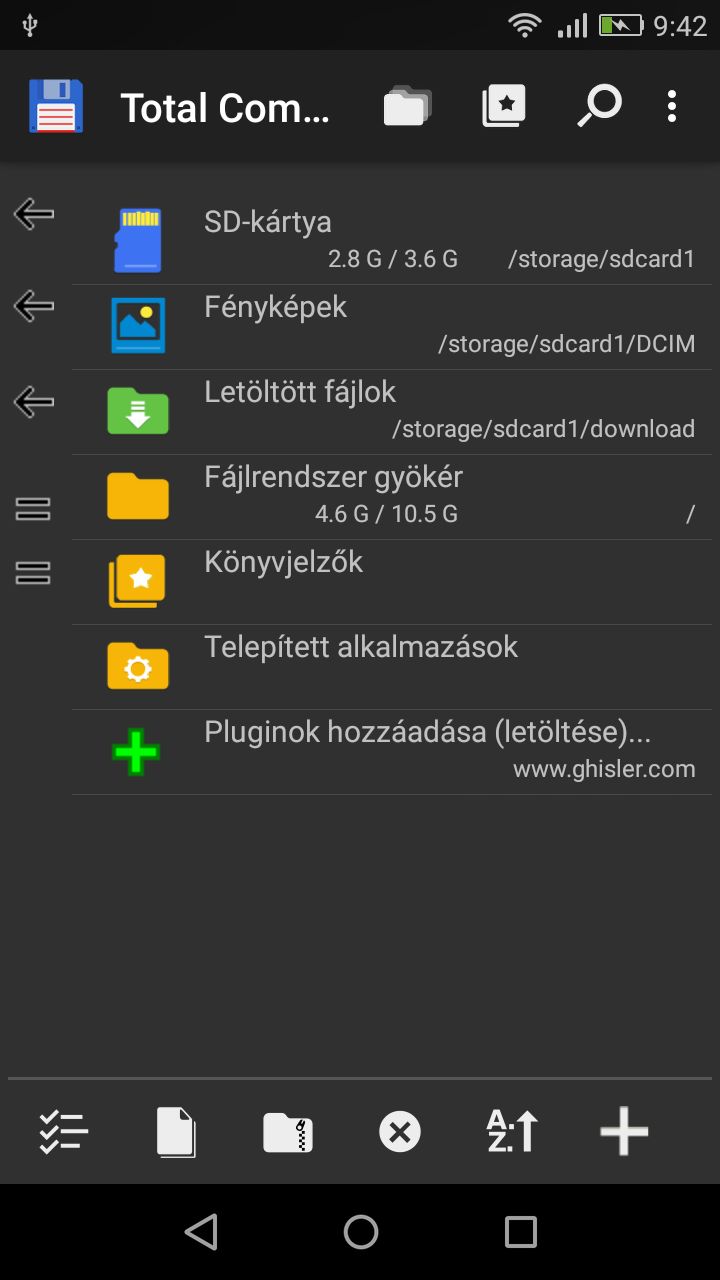Select Pluginok hozzáadása (letöltése)
This screenshot has height=1280, width=720.
[396, 752]
